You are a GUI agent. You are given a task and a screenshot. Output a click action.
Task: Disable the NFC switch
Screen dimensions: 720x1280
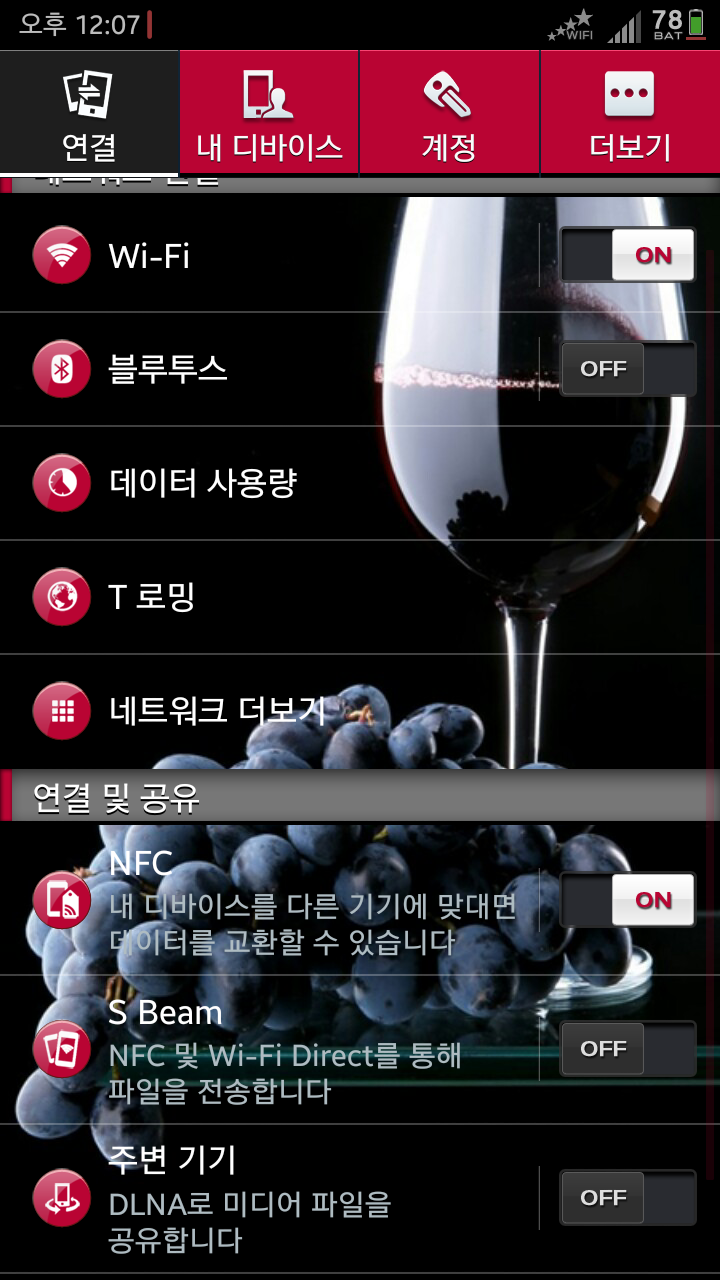(x=627, y=900)
